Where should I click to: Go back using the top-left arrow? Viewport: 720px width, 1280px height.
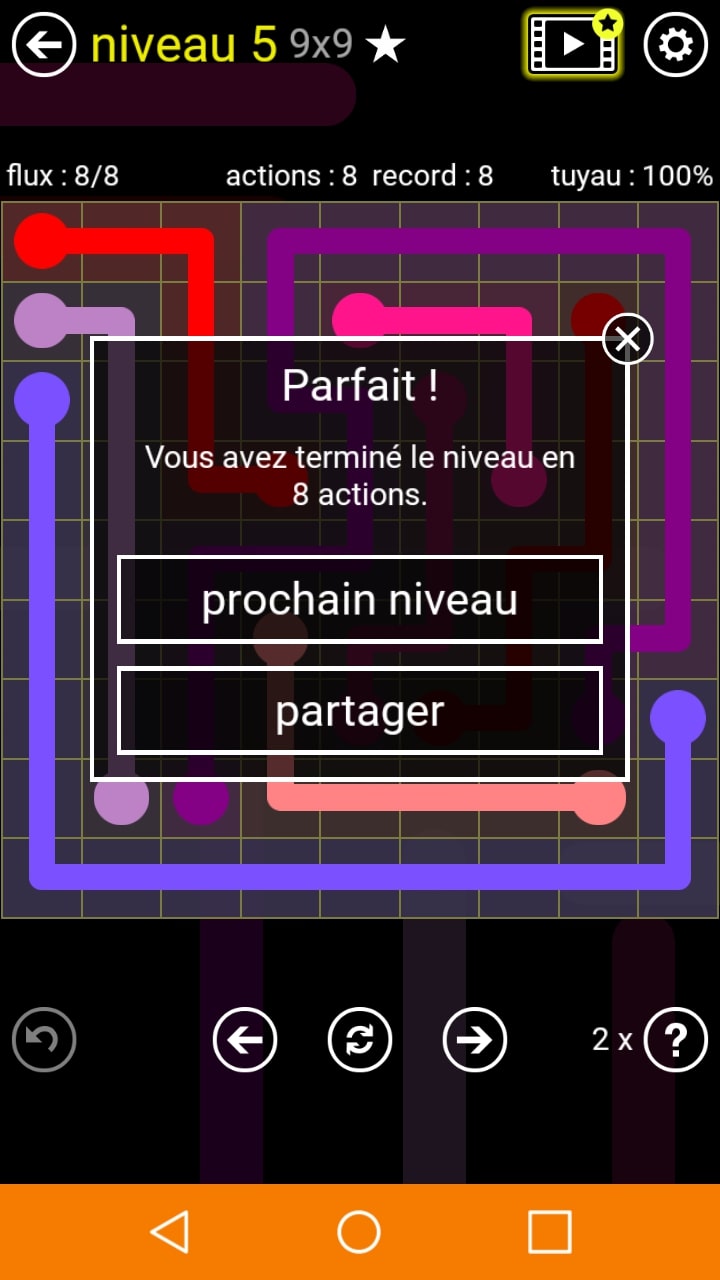click(x=44, y=45)
